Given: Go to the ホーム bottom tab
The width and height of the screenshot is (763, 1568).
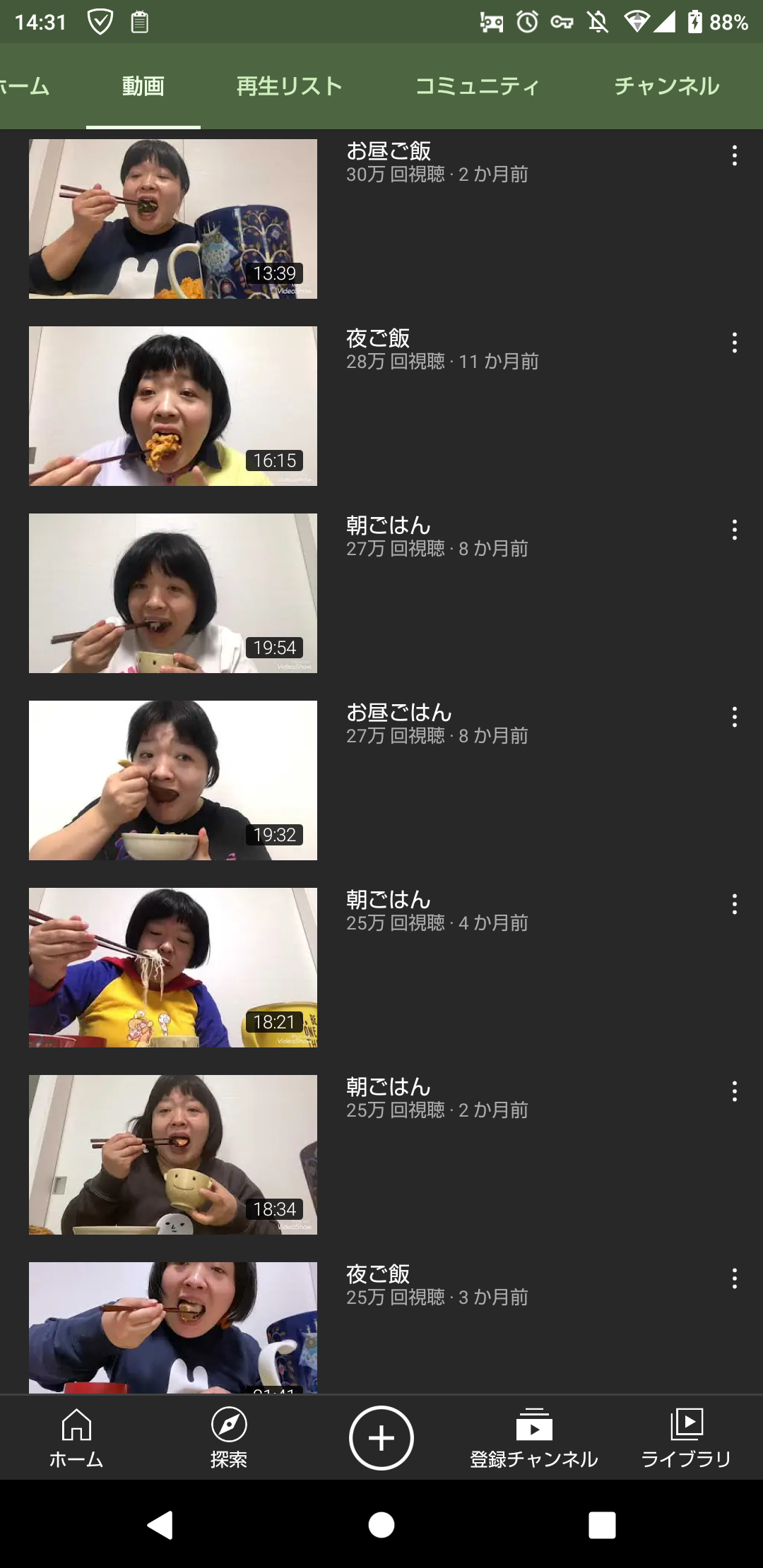Looking at the screenshot, I should 76,1438.
